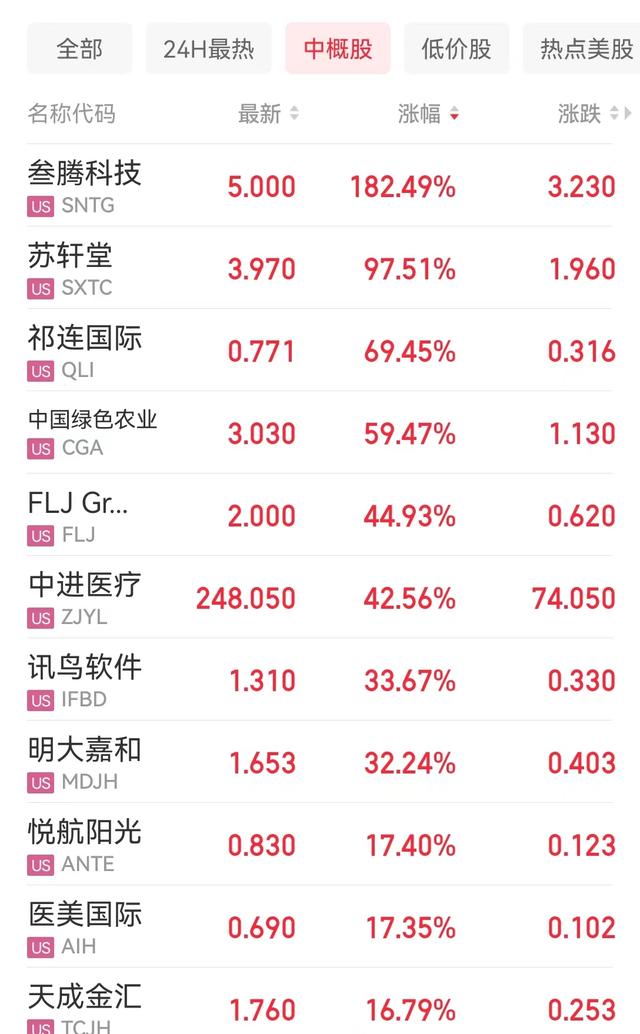
Task: Switch to the 全部 tab
Action: coord(79,49)
